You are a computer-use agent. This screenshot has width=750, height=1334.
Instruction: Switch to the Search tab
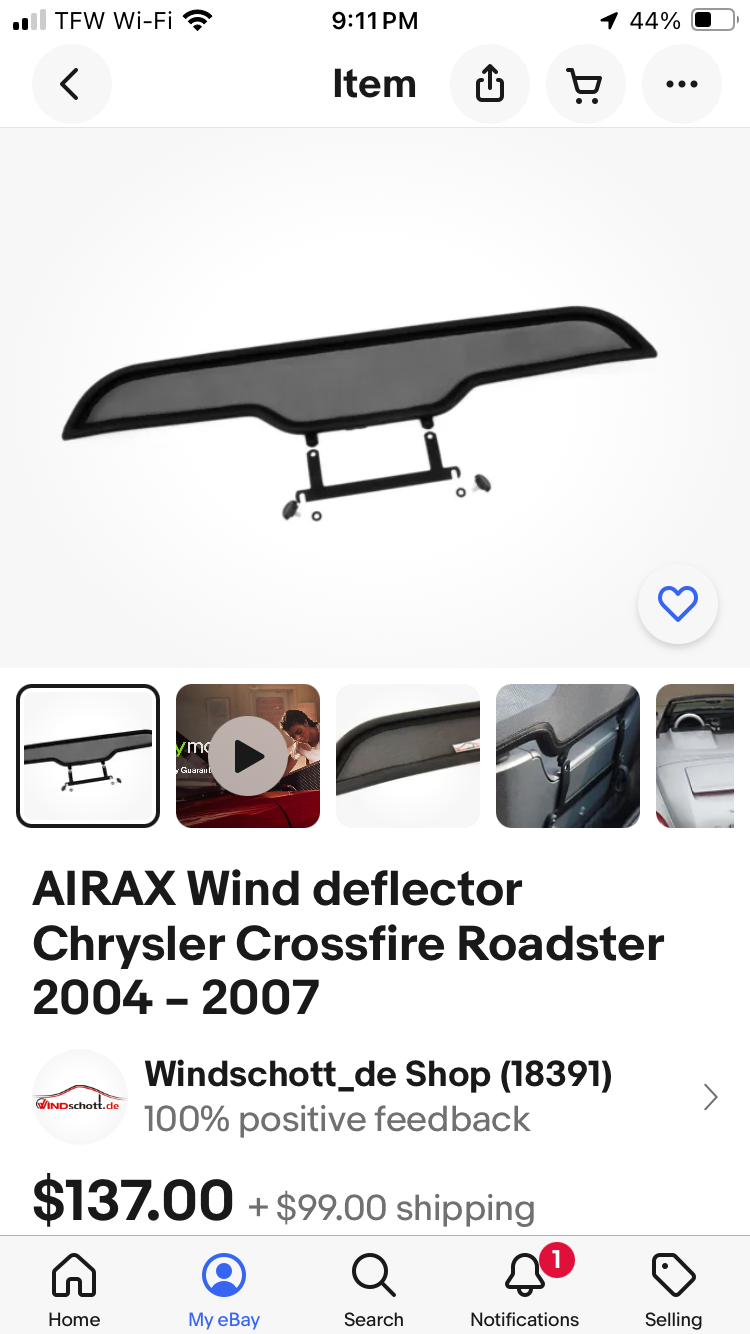pyautogui.click(x=374, y=1290)
